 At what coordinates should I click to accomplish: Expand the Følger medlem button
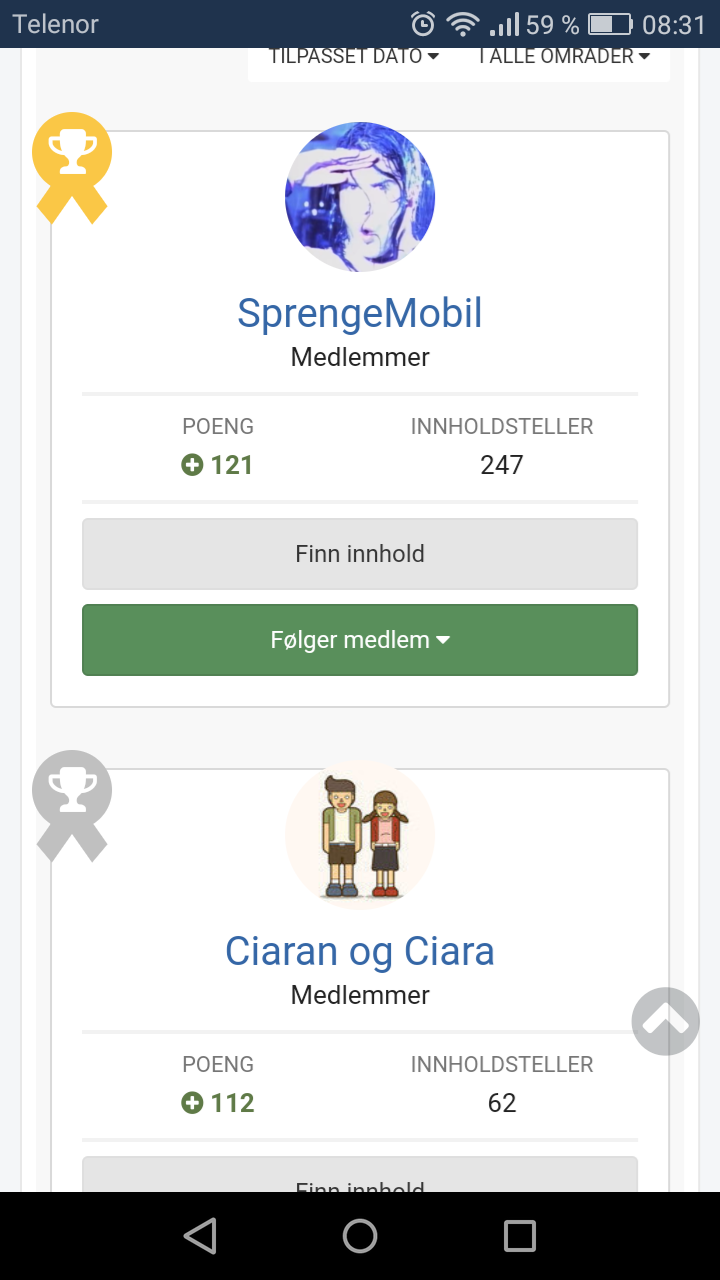360,640
